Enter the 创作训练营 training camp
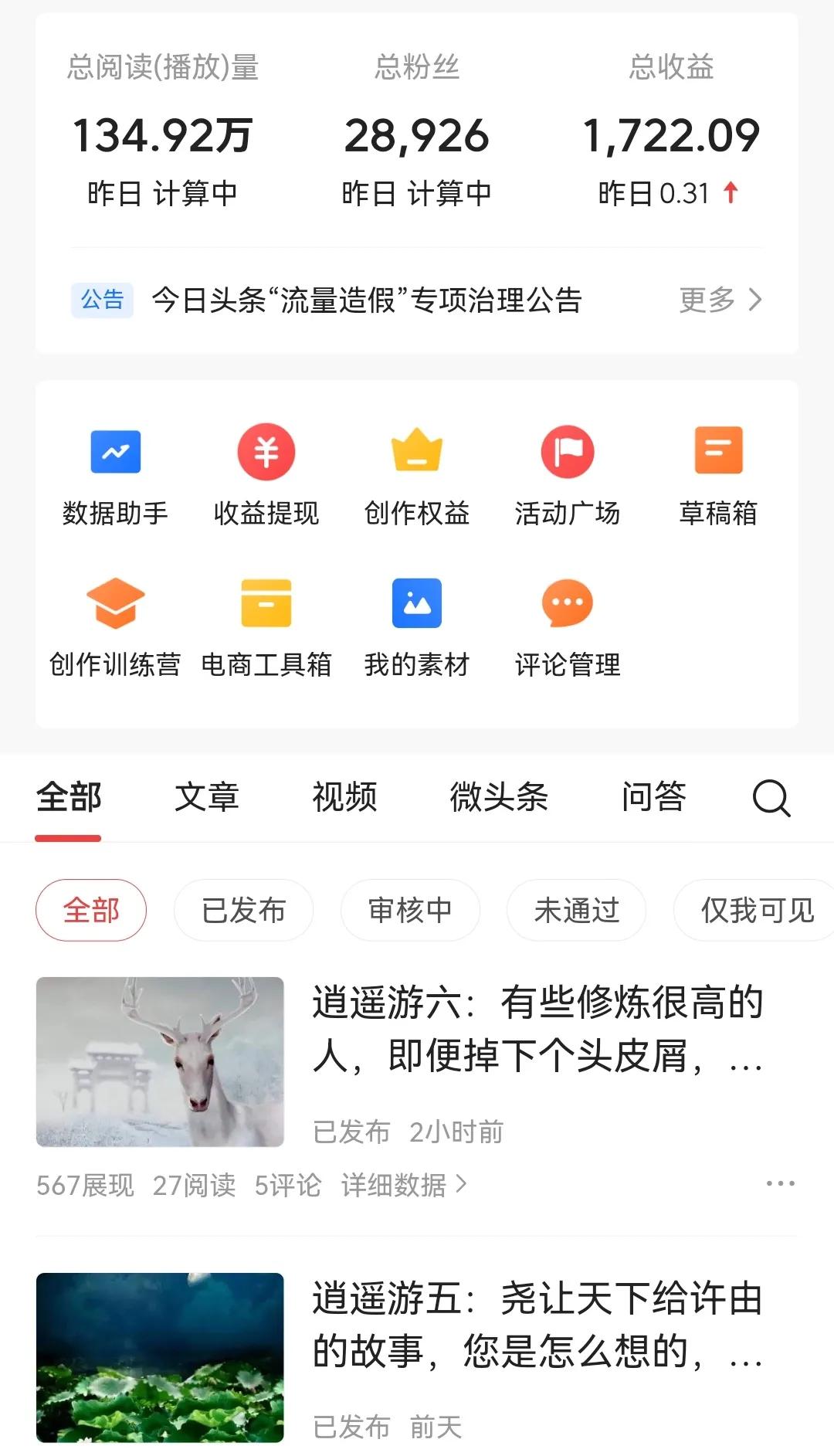Screen dimensions: 834x1456 (116, 626)
